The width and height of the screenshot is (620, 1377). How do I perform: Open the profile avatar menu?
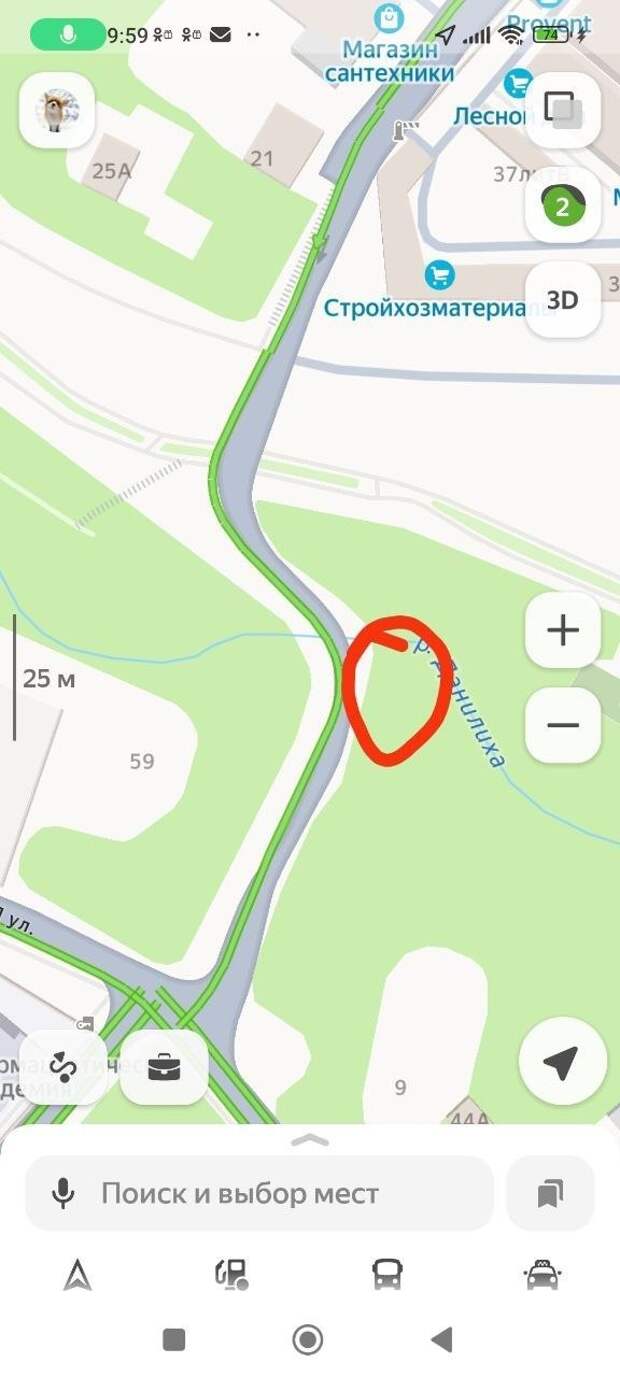57,111
